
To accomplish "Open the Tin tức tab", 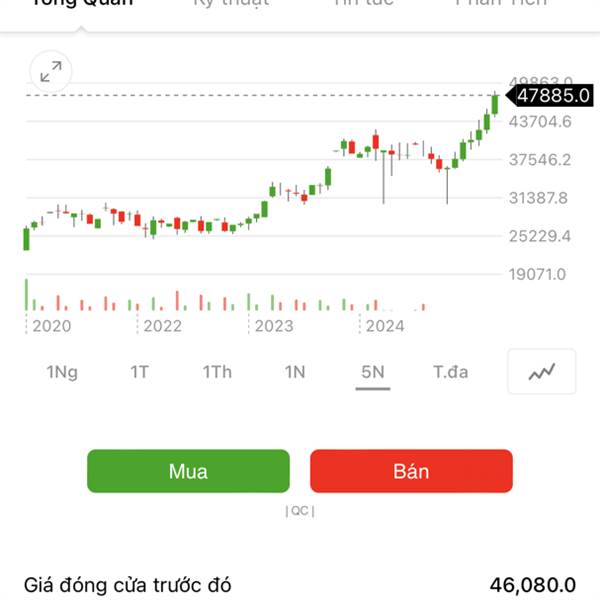I will pos(364,3).
